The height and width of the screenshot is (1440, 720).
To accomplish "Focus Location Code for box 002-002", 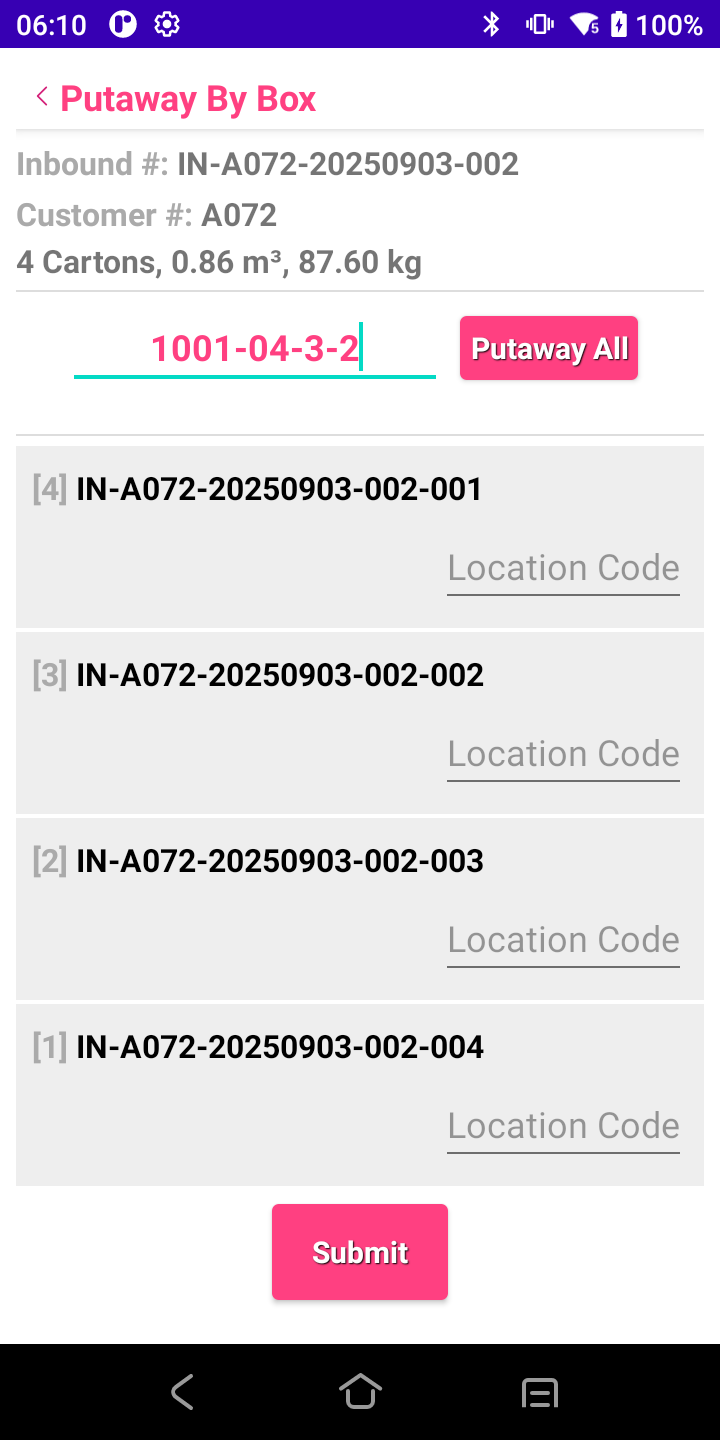I will (x=563, y=754).
